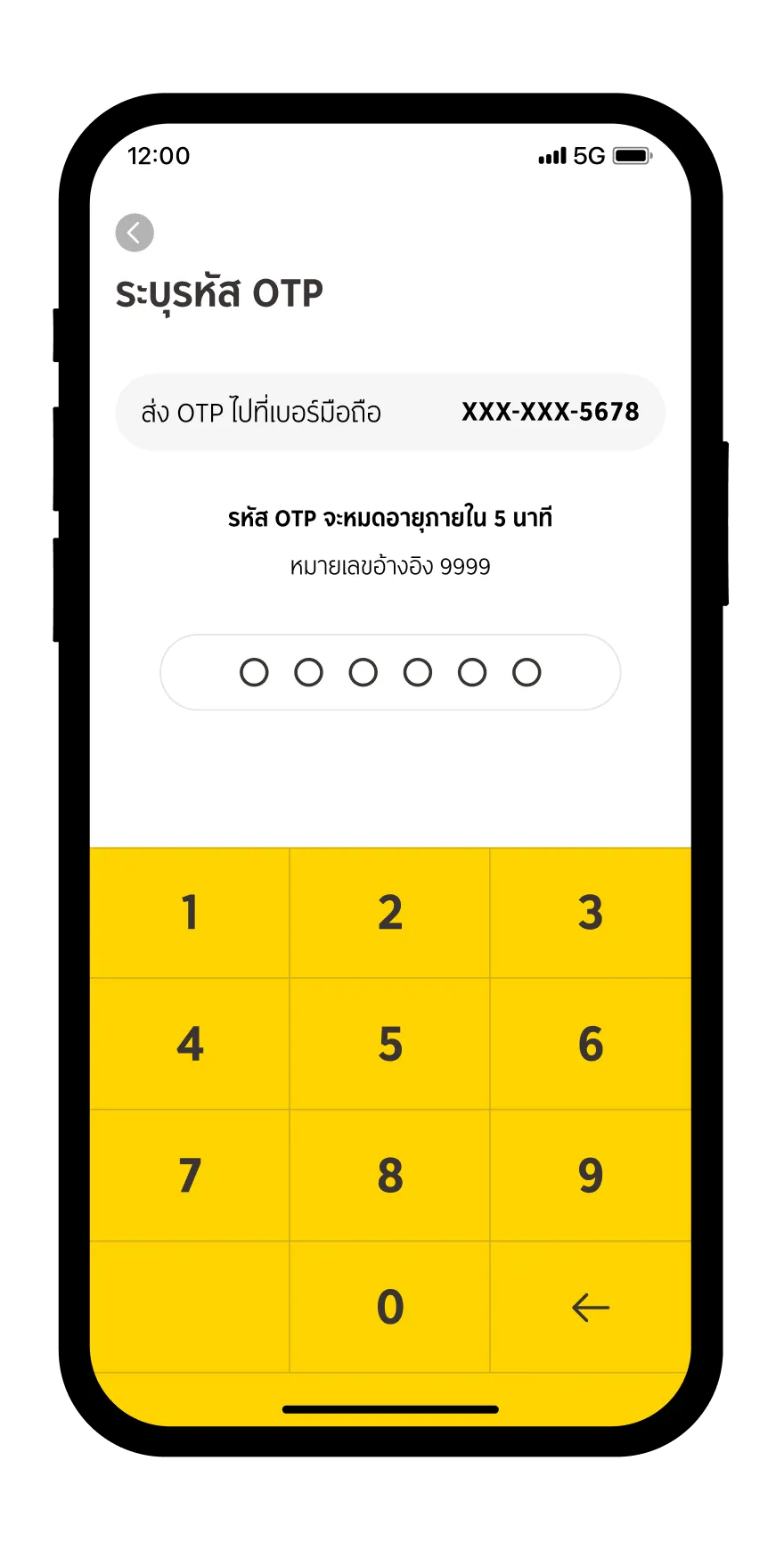Viewport: 784px width, 1551px height.
Task: Enter digit 7 on the keypad
Action: pyautogui.click(x=190, y=1175)
